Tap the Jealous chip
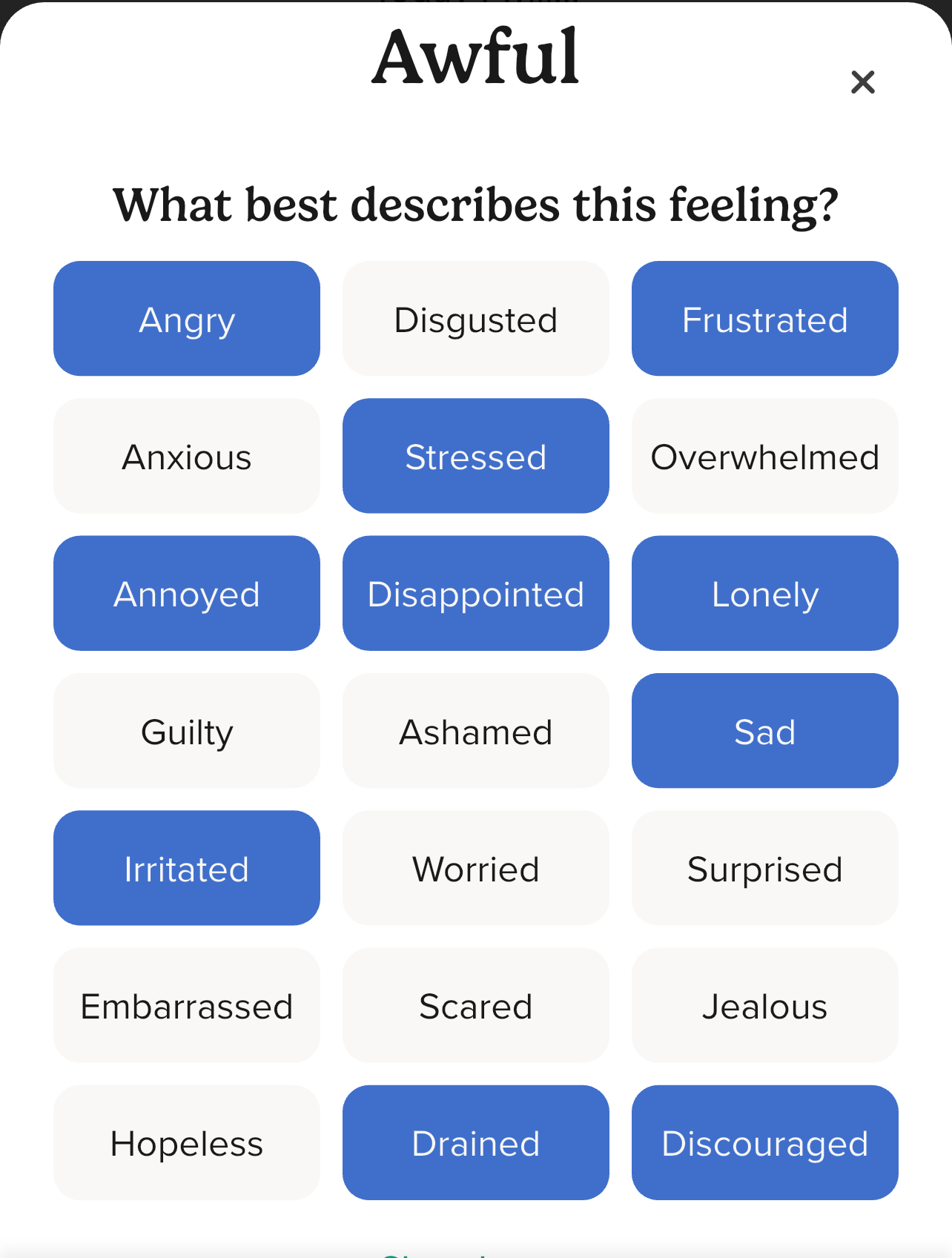Screen dimensions: 952x1258 click(x=765, y=1005)
